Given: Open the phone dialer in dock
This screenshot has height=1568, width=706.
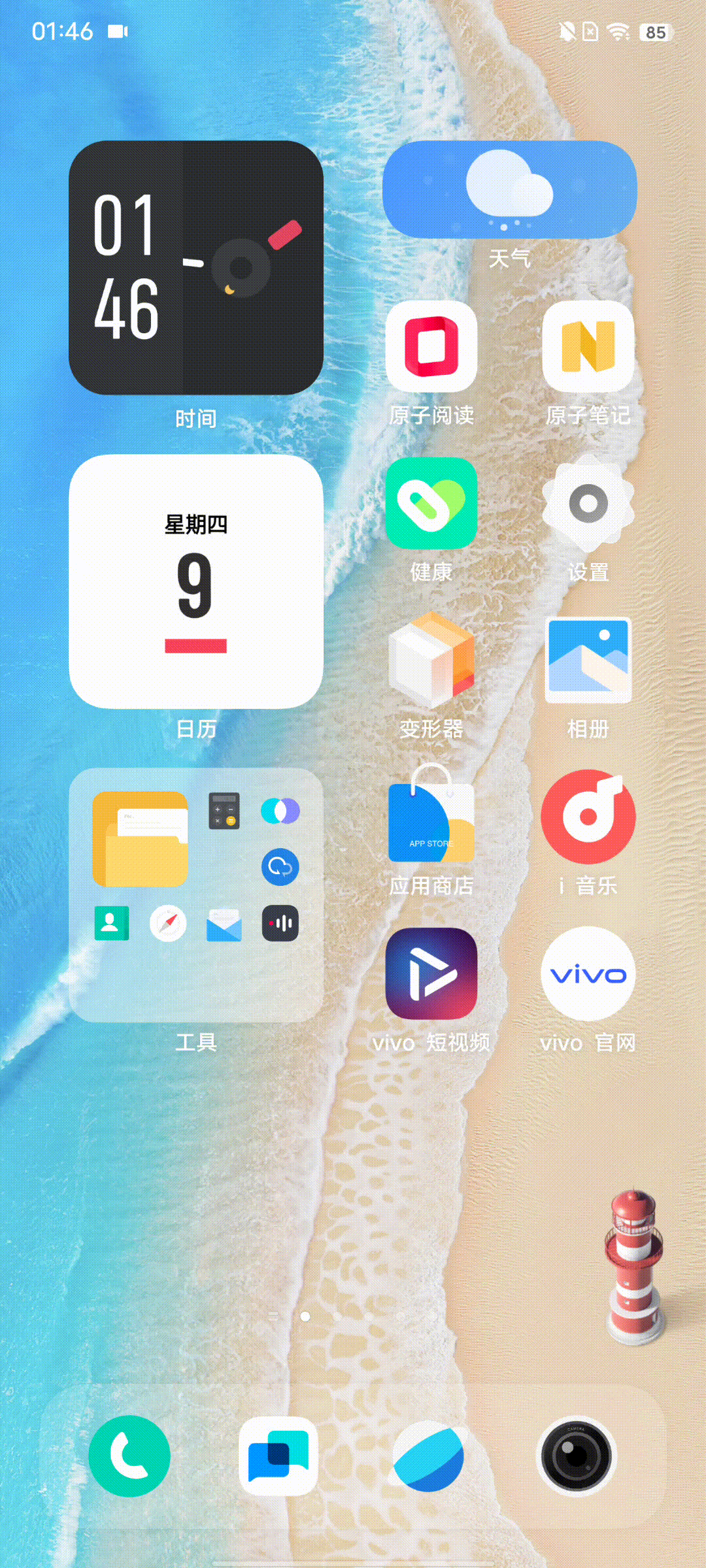Looking at the screenshot, I should pyautogui.click(x=129, y=1456).
